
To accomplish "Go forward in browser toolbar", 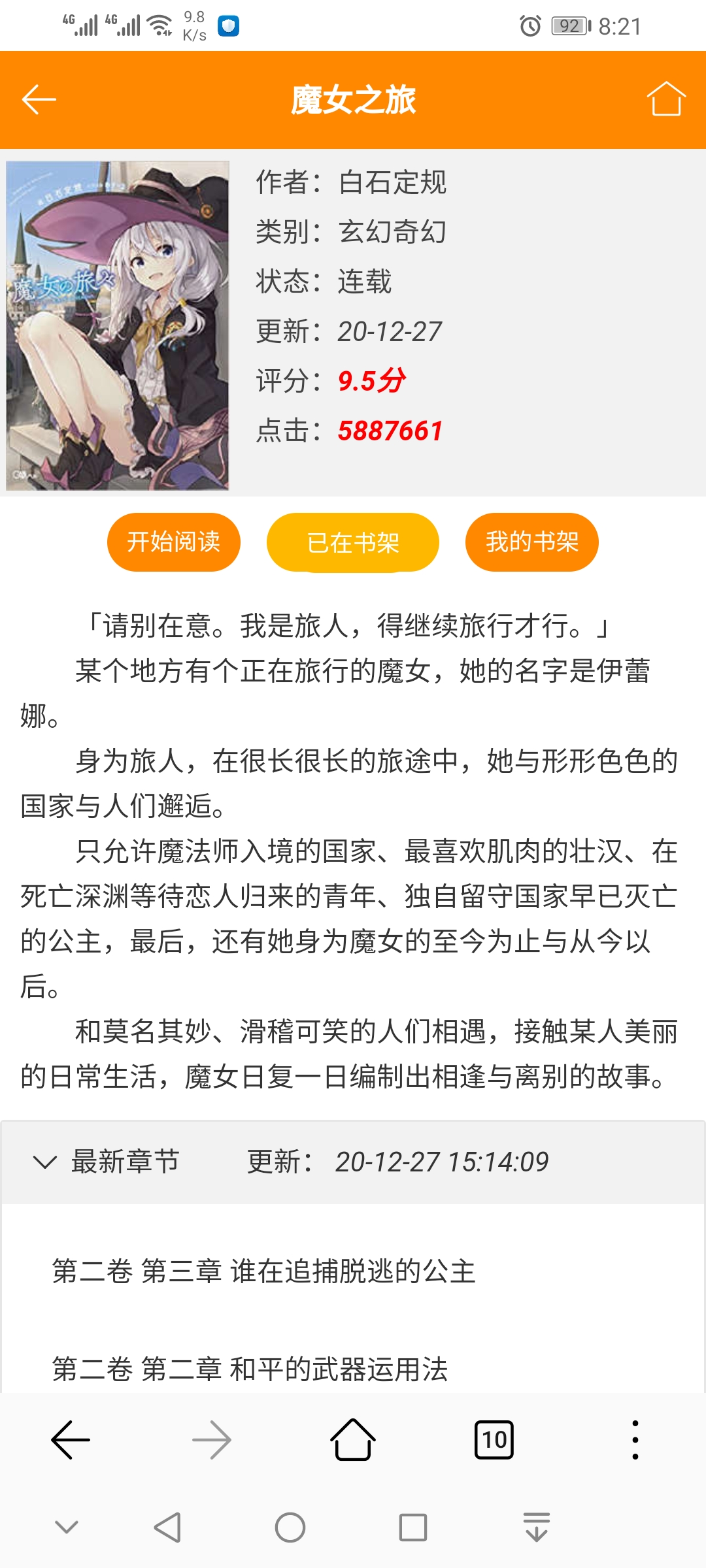I will pyautogui.click(x=212, y=1440).
